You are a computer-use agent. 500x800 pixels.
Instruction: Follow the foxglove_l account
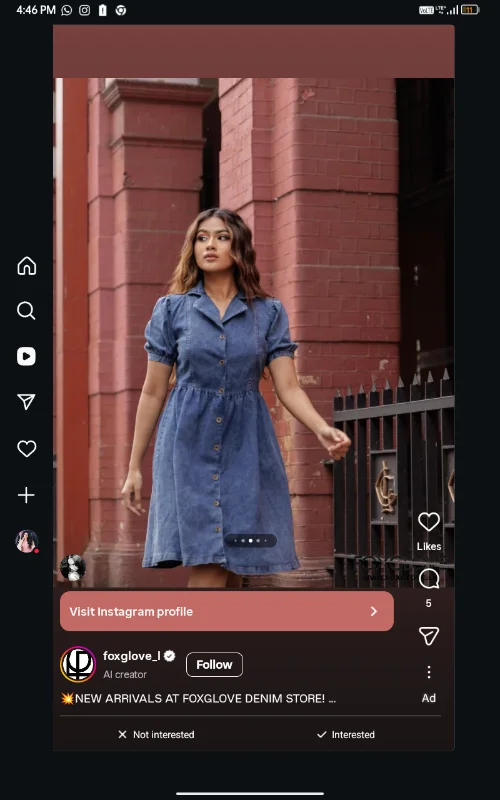(x=214, y=664)
